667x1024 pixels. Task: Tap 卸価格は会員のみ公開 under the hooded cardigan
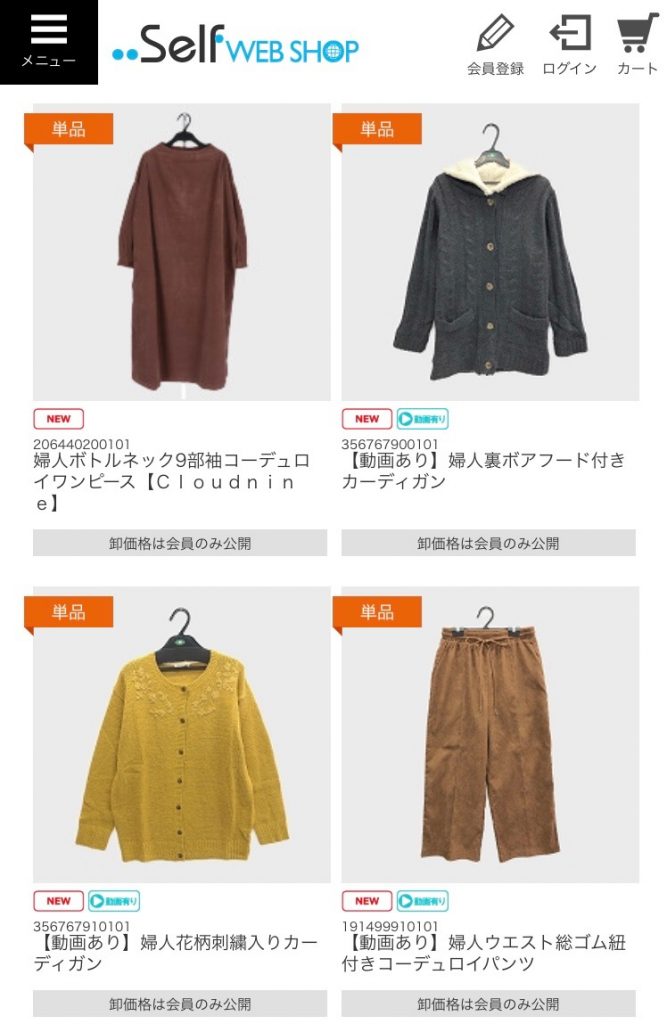click(x=488, y=544)
